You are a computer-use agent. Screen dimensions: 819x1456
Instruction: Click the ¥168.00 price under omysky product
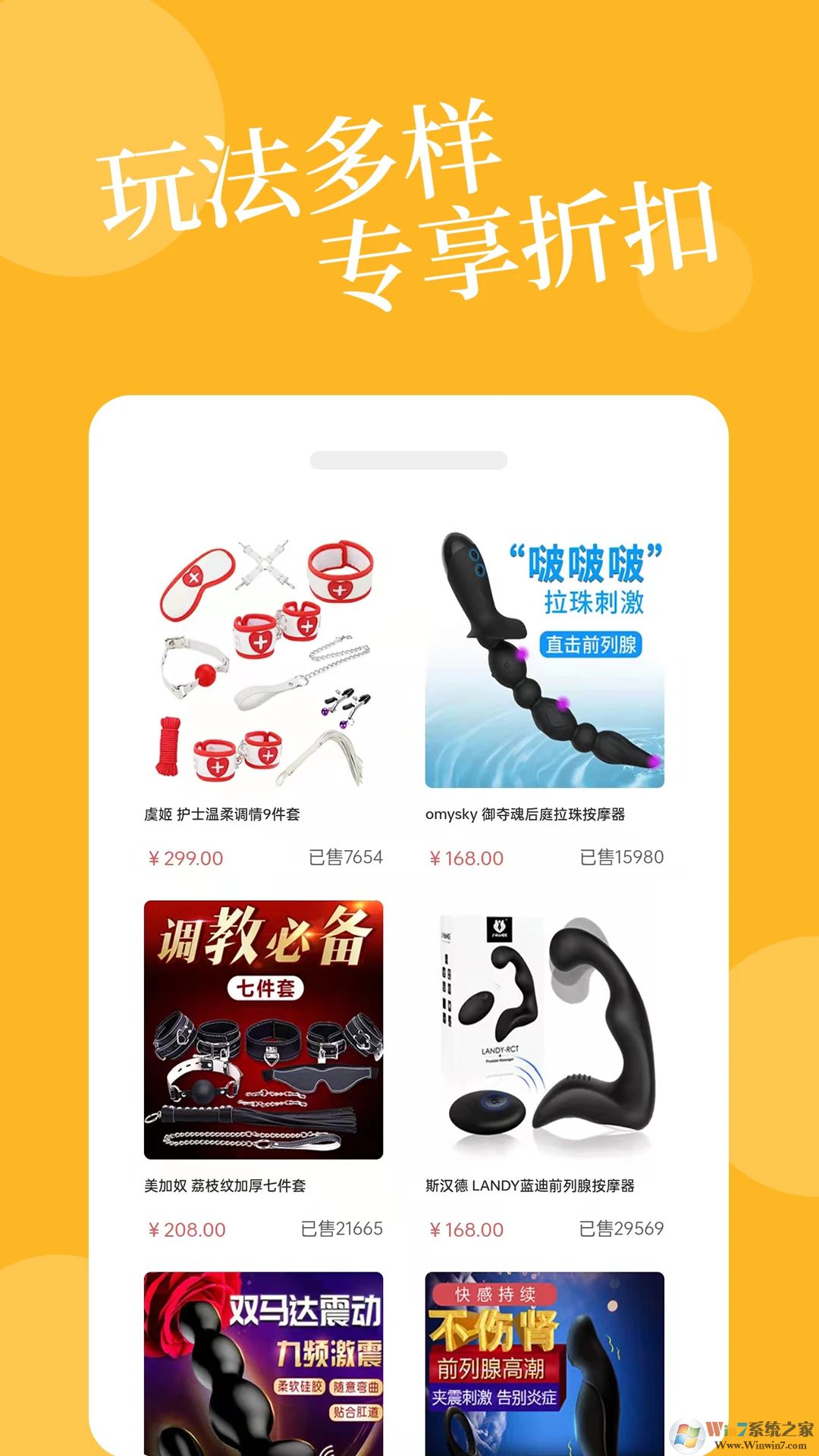pos(466,858)
